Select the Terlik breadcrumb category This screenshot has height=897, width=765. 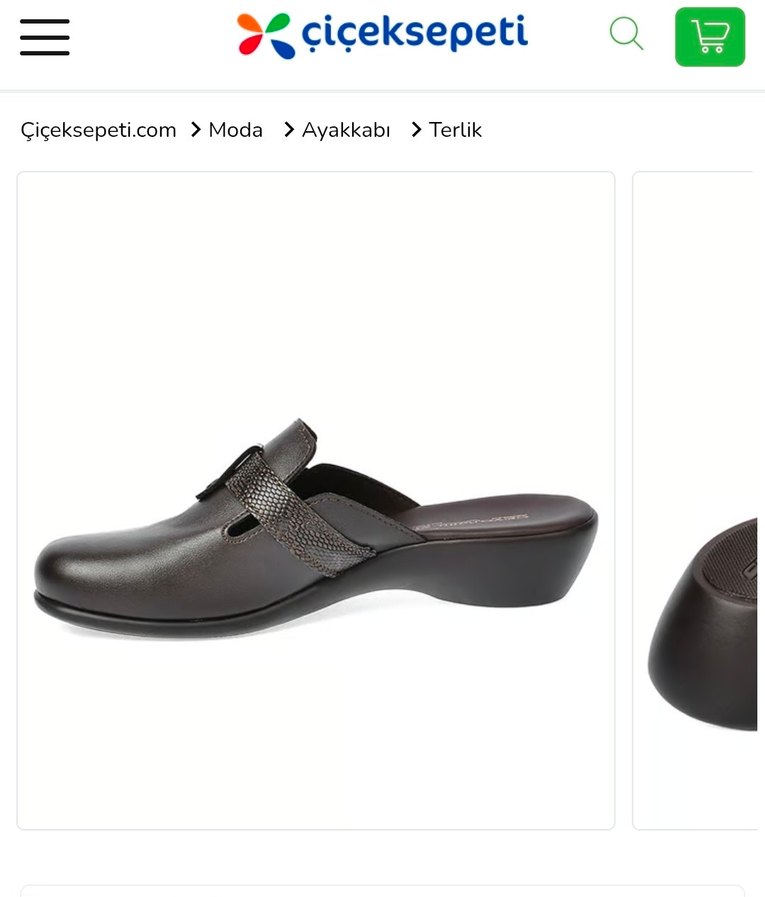pyautogui.click(x=455, y=130)
